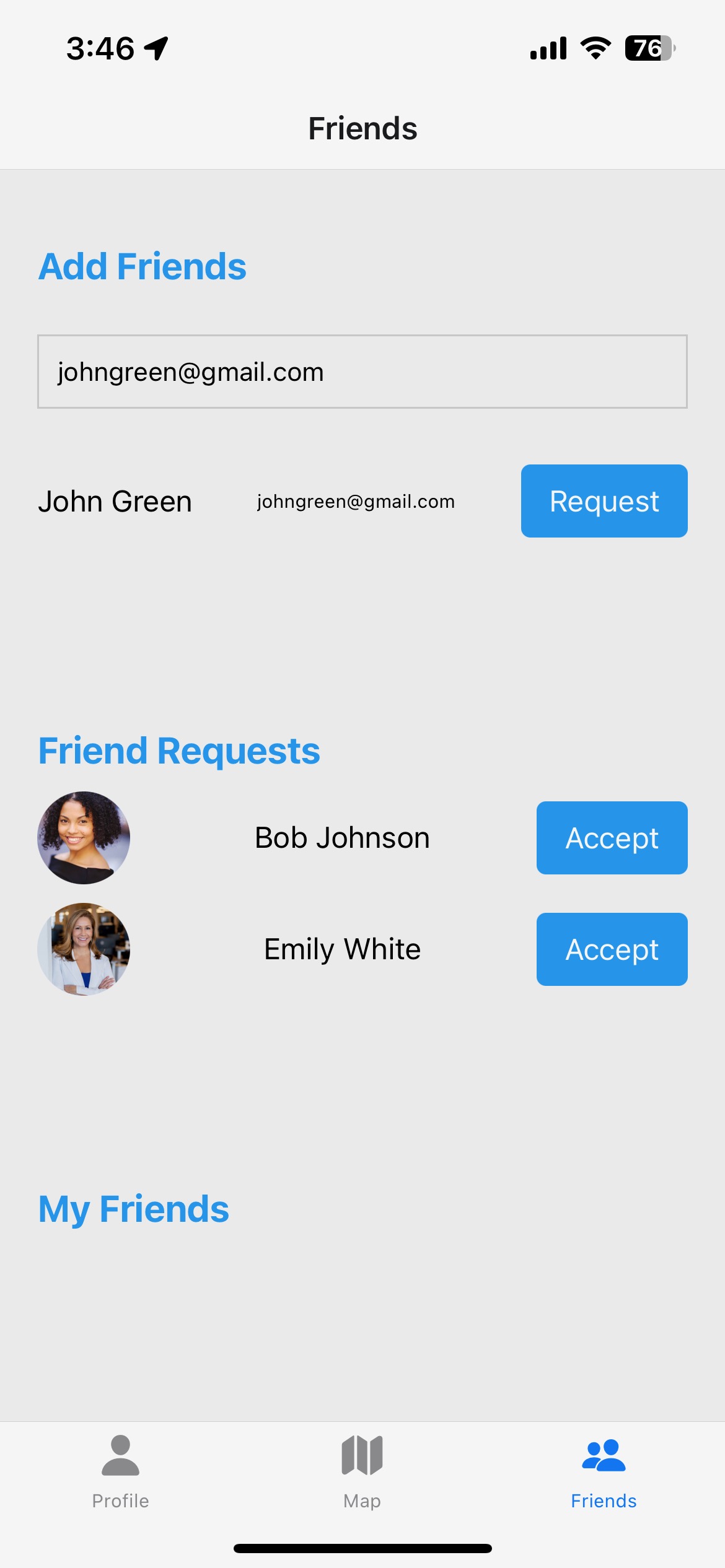Send a friend request to John Green
The width and height of the screenshot is (725, 1568).
(604, 501)
